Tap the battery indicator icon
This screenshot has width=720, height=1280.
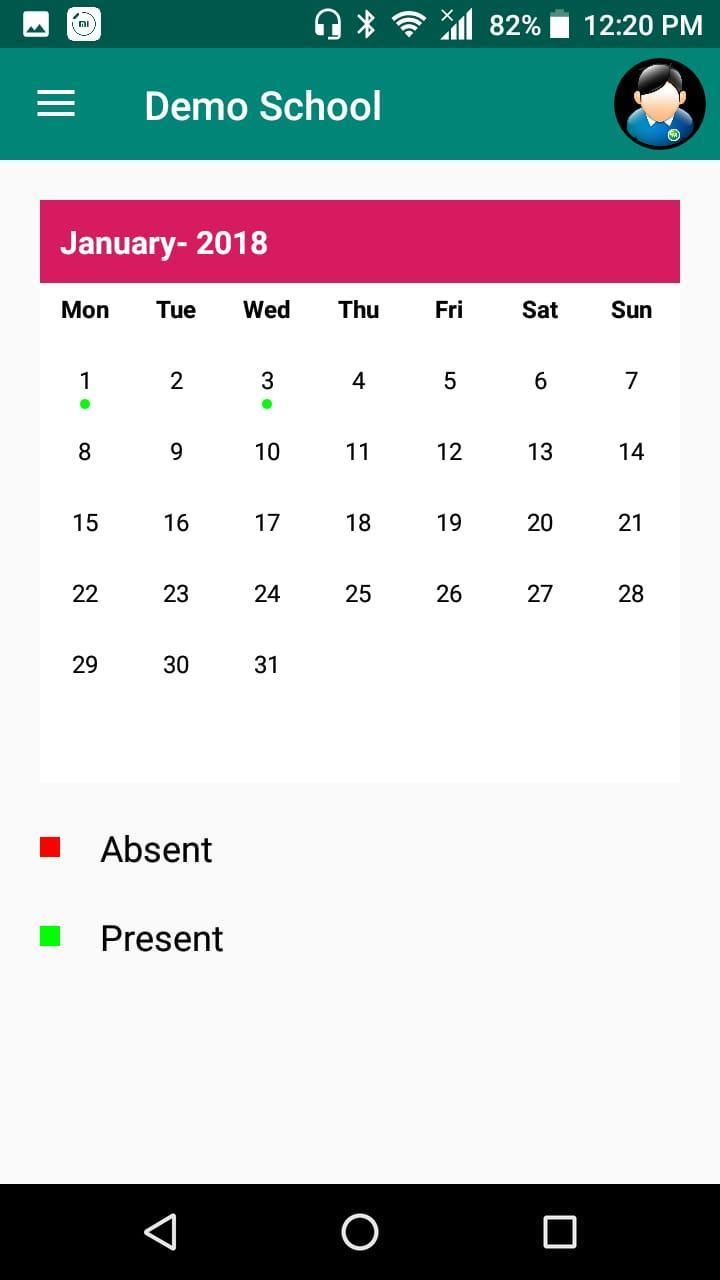click(558, 24)
